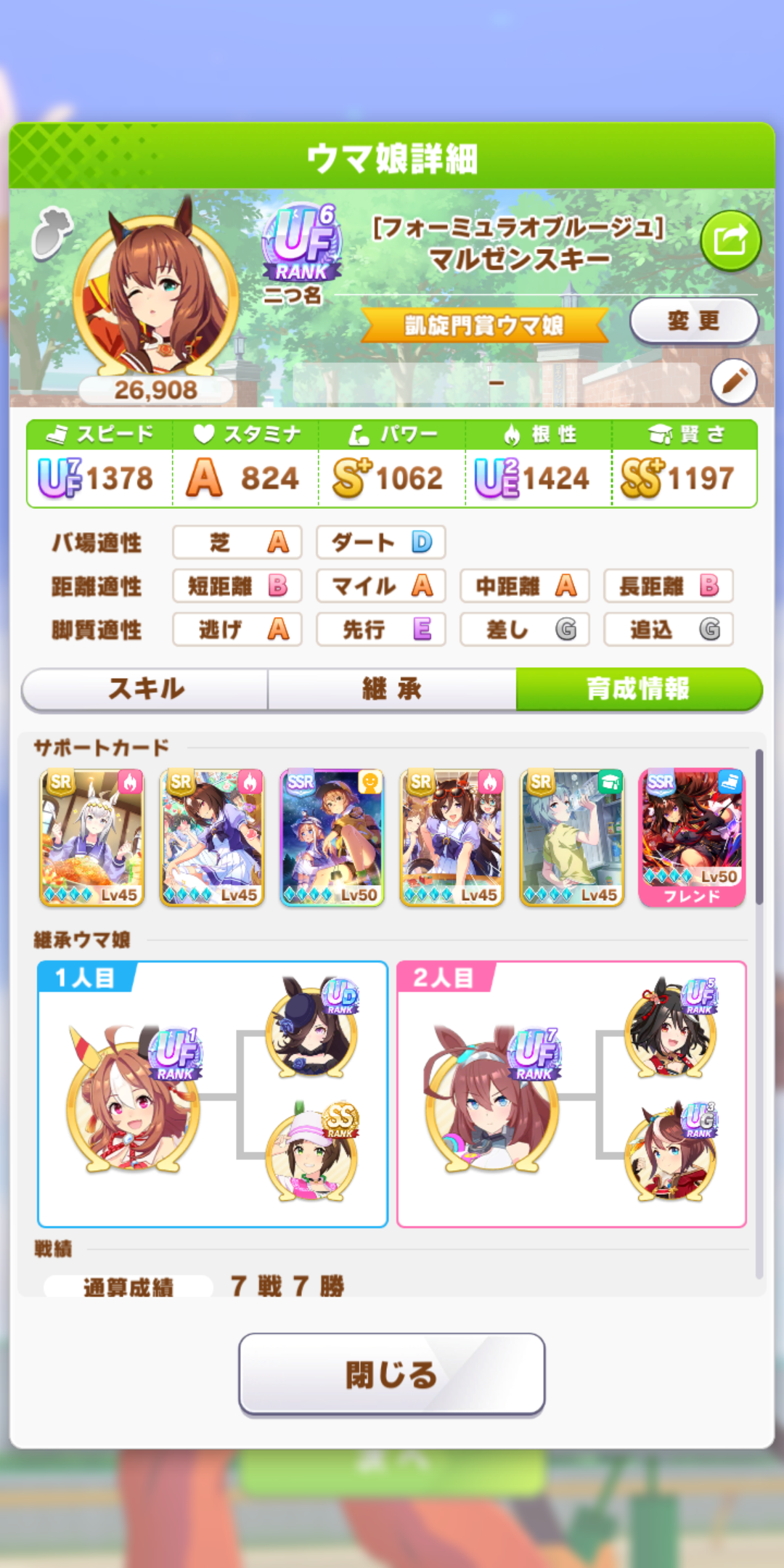Edit the memo with the pencil icon
This screenshot has width=784, height=1568.
(x=733, y=381)
